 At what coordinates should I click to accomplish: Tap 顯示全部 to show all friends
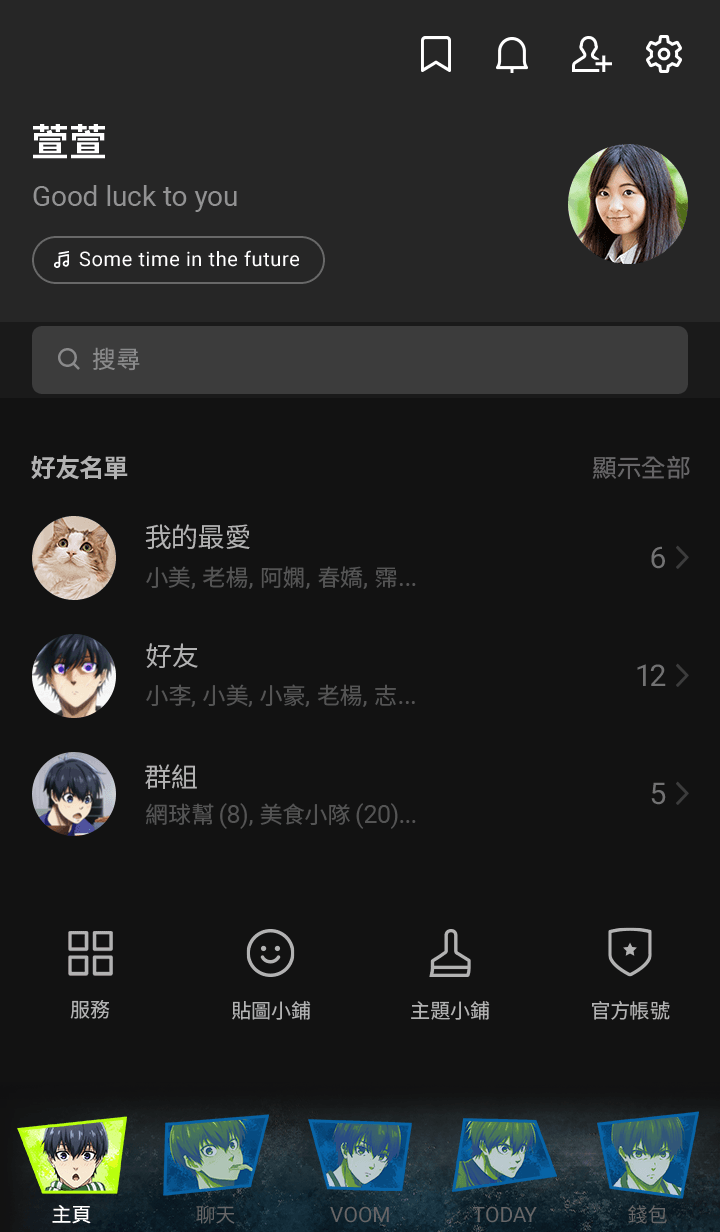coord(641,468)
